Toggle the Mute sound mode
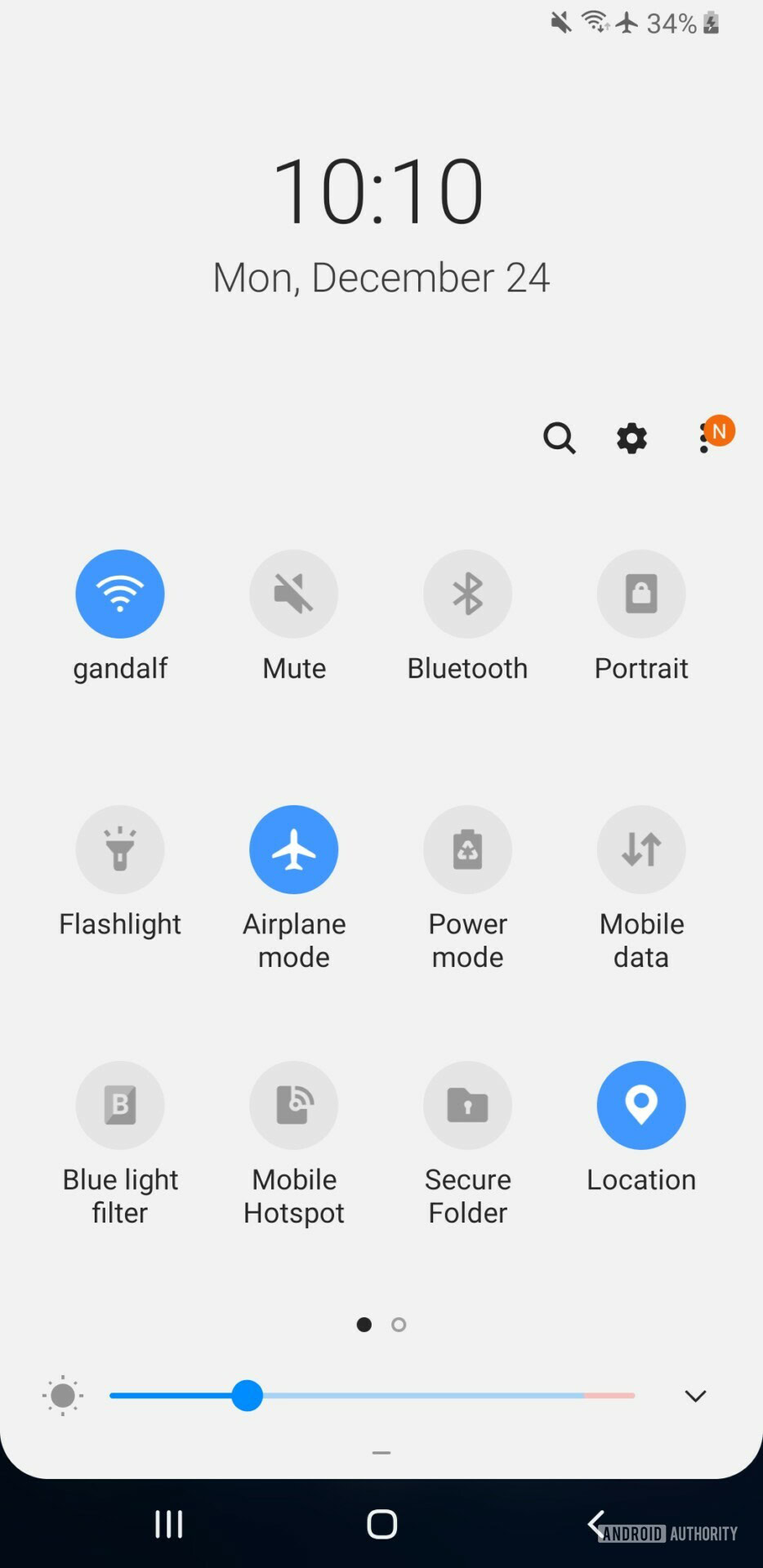The height and width of the screenshot is (1568, 763). 293,594
